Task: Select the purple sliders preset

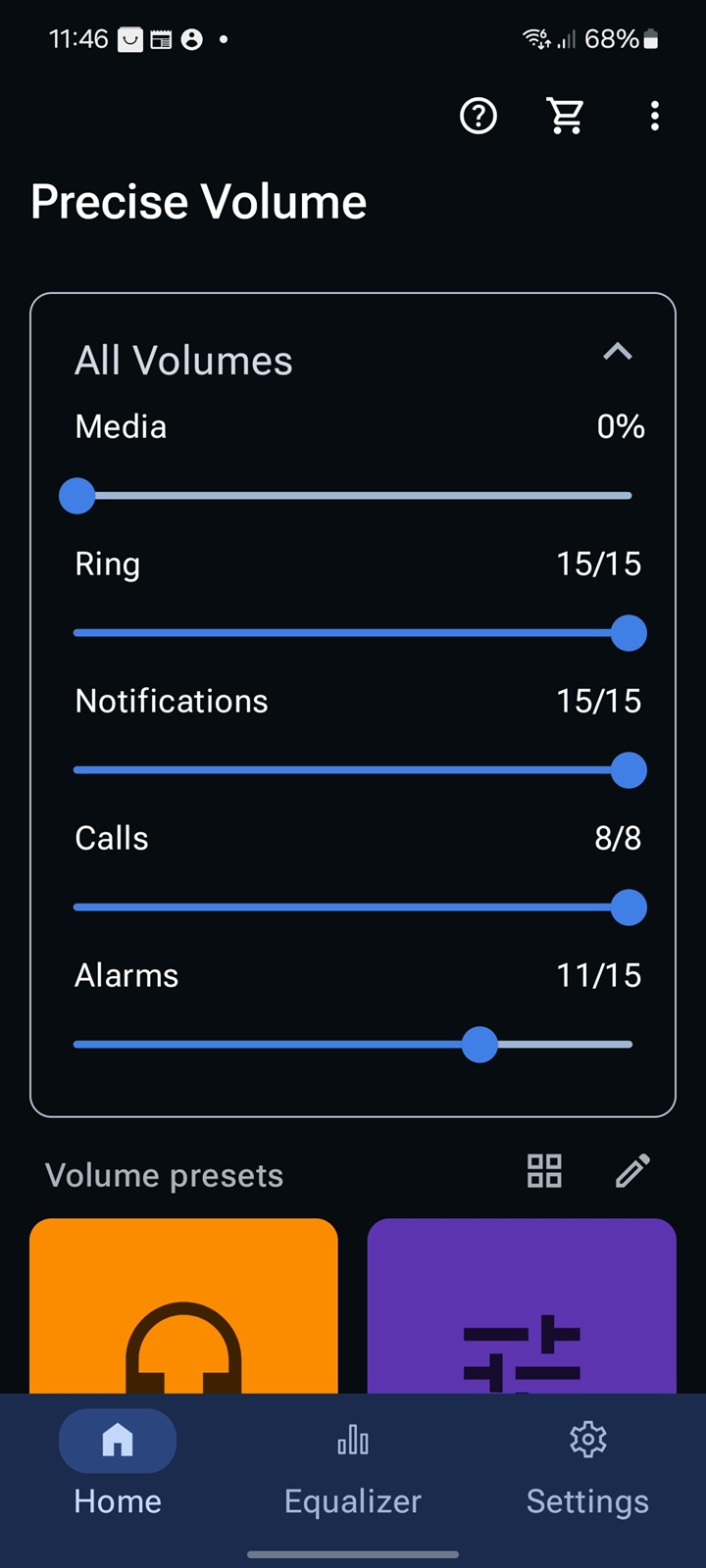Action: [x=522, y=1305]
